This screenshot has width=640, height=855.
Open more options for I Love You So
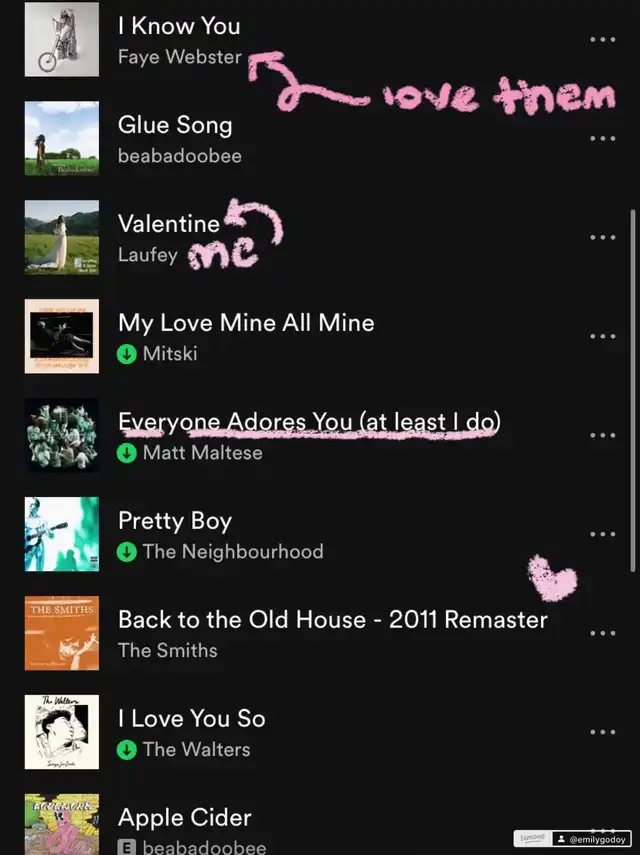[603, 732]
